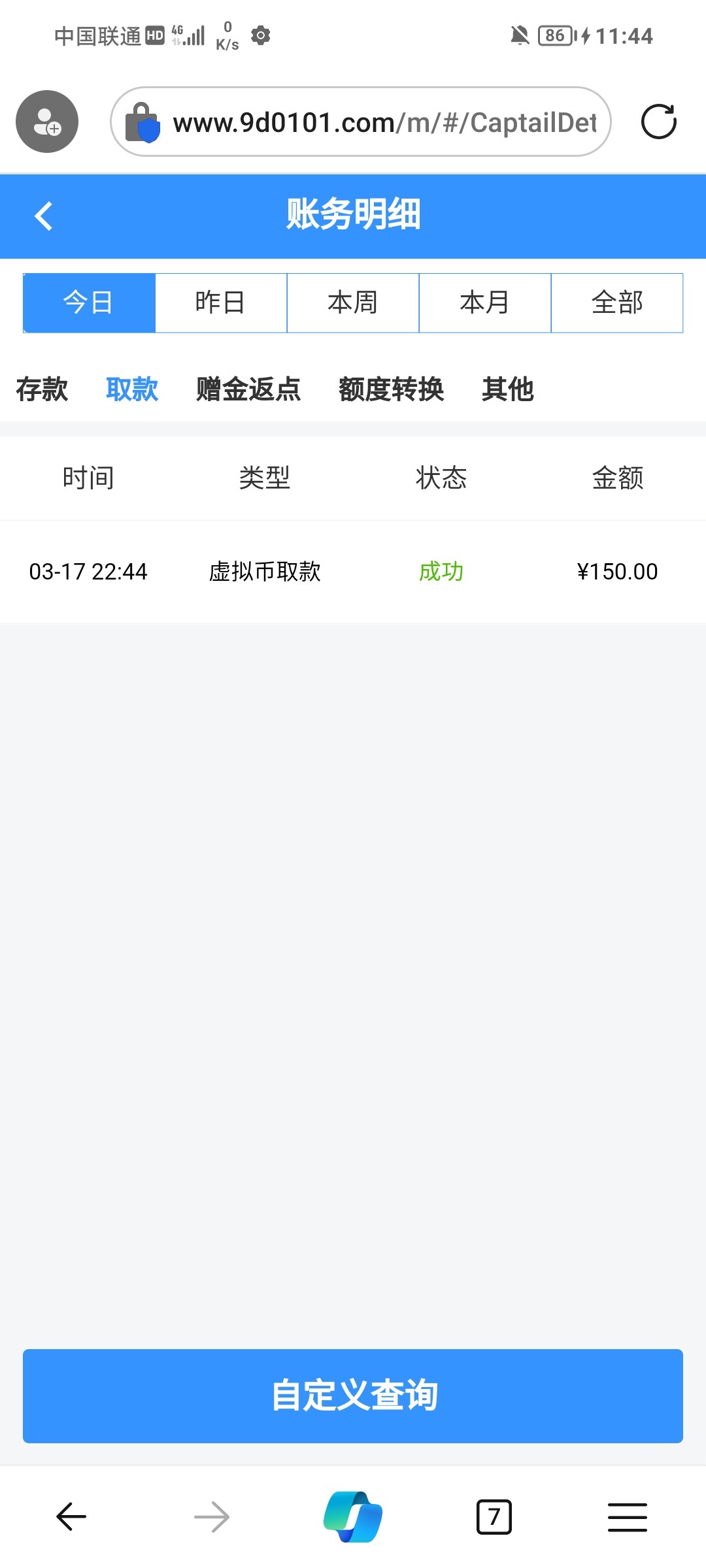Switch to the 存款 category
This screenshot has height=1568, width=706.
point(42,389)
